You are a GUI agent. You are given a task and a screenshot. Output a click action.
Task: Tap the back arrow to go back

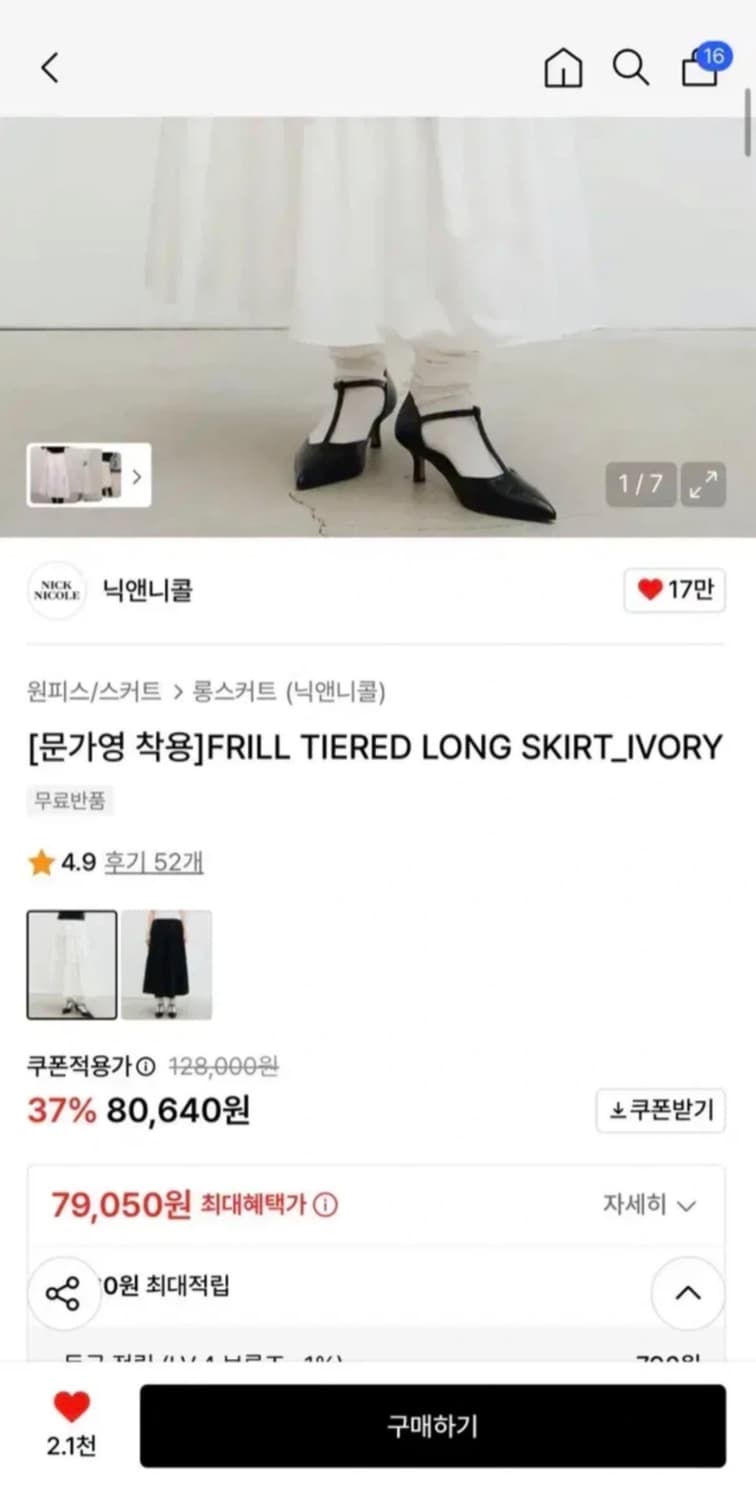(x=50, y=68)
